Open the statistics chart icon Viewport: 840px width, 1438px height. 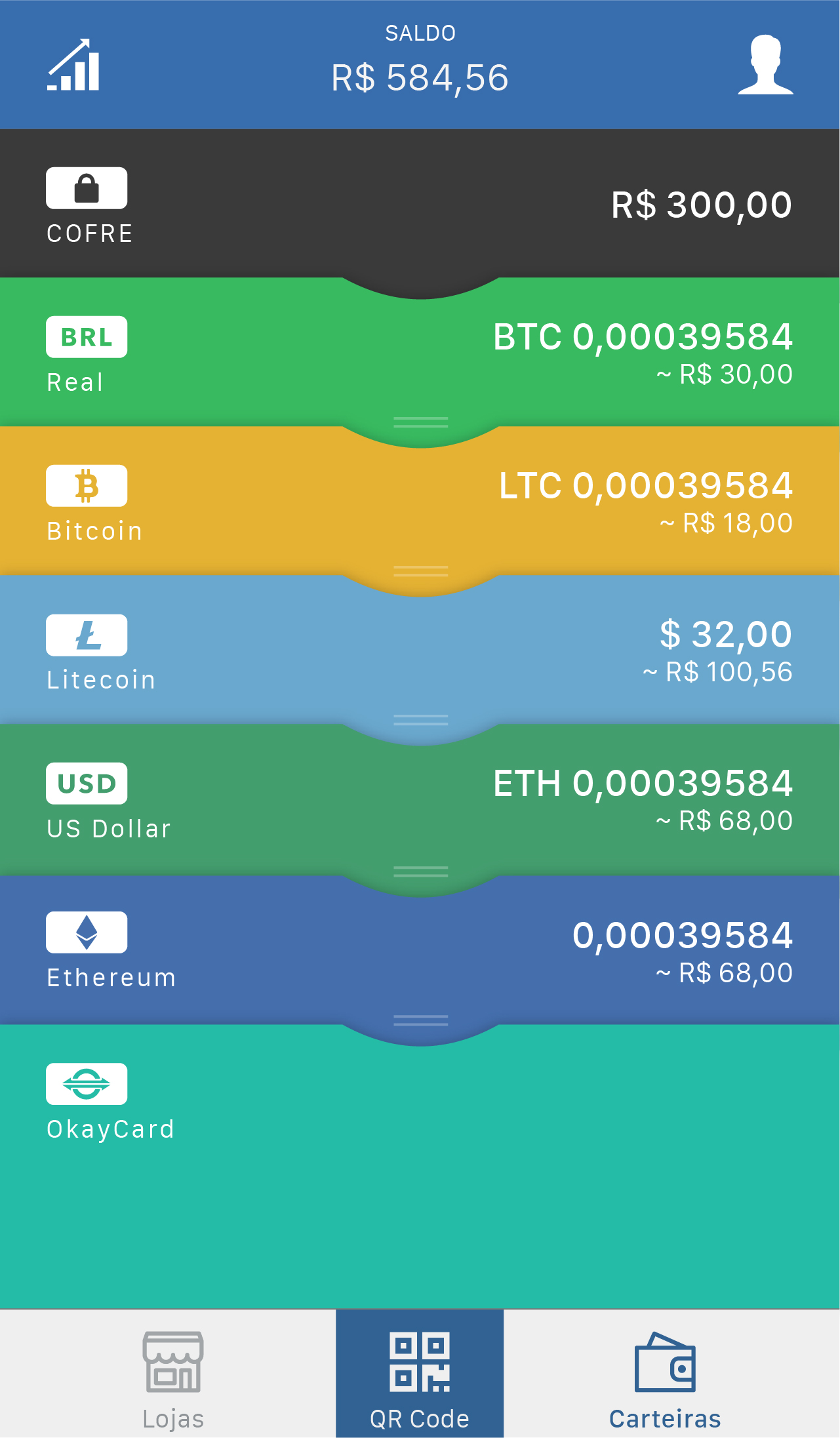[x=73, y=64]
